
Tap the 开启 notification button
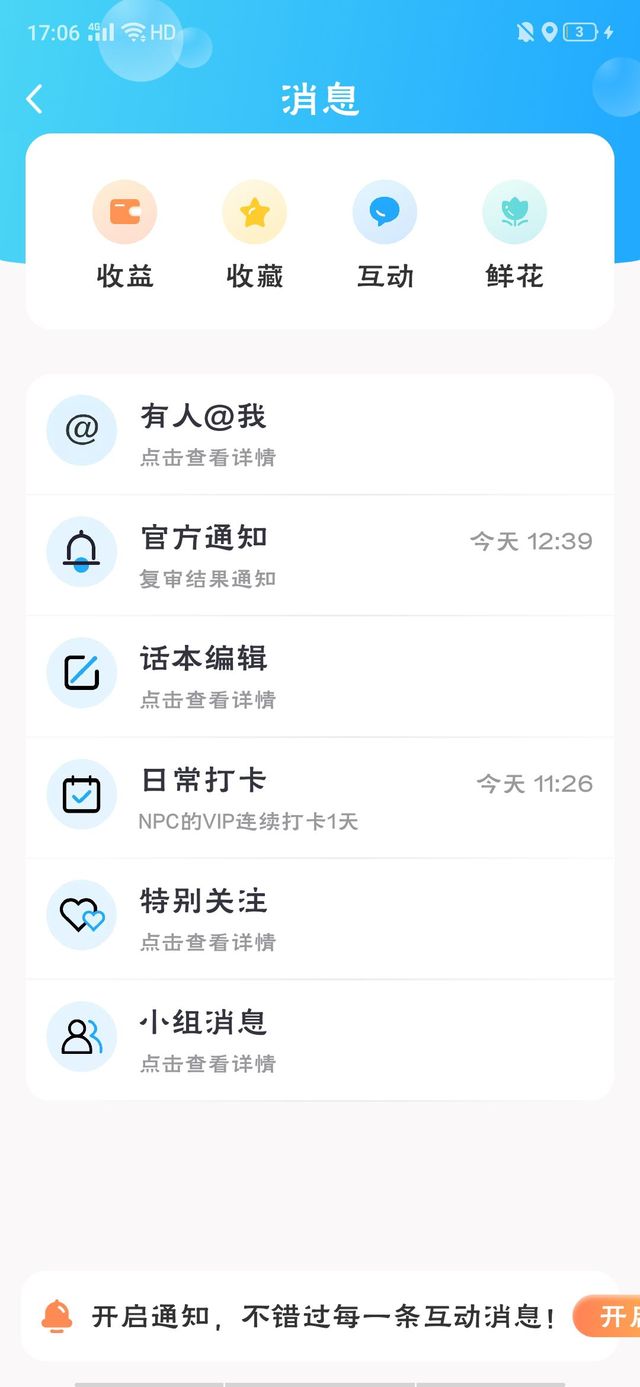[608, 1316]
